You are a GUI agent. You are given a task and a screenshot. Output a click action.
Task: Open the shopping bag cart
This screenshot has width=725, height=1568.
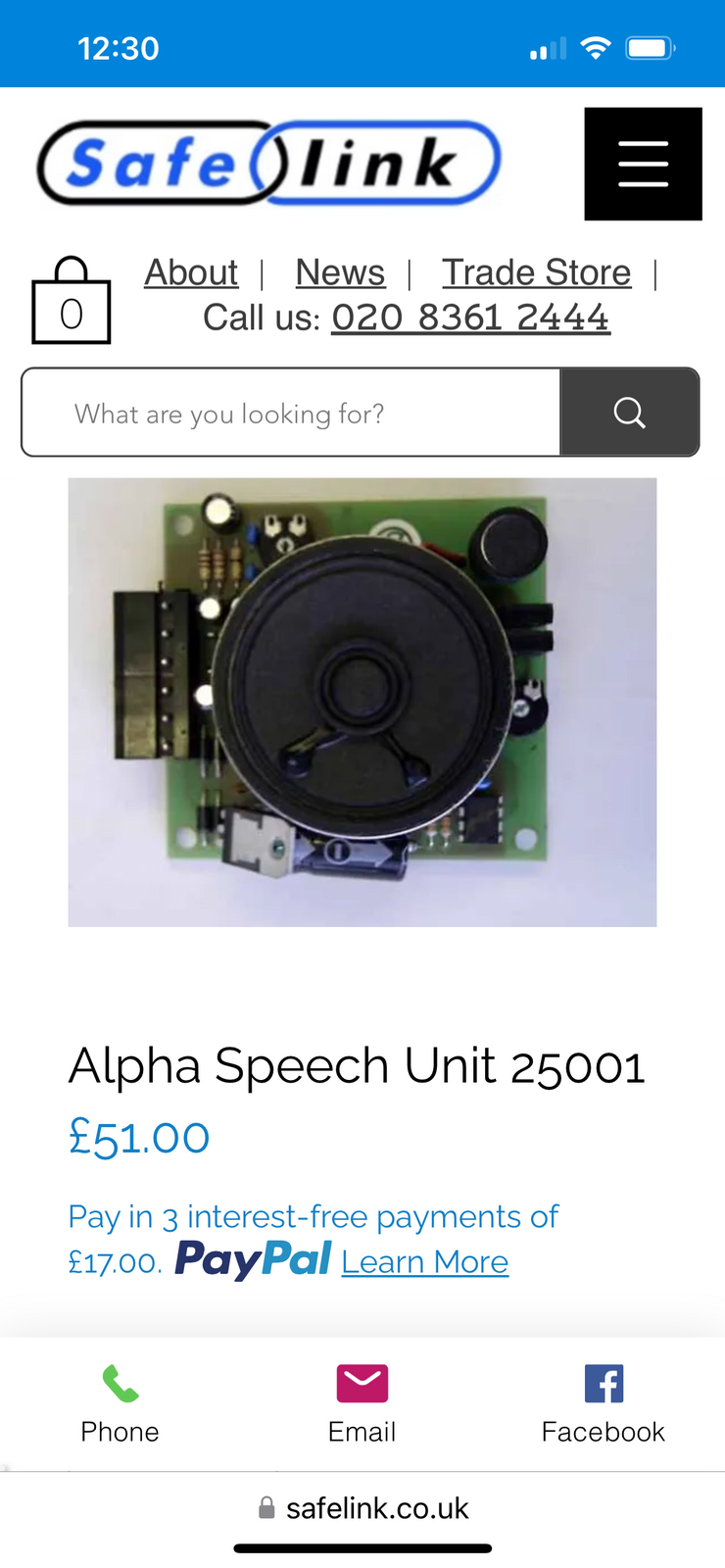click(72, 302)
